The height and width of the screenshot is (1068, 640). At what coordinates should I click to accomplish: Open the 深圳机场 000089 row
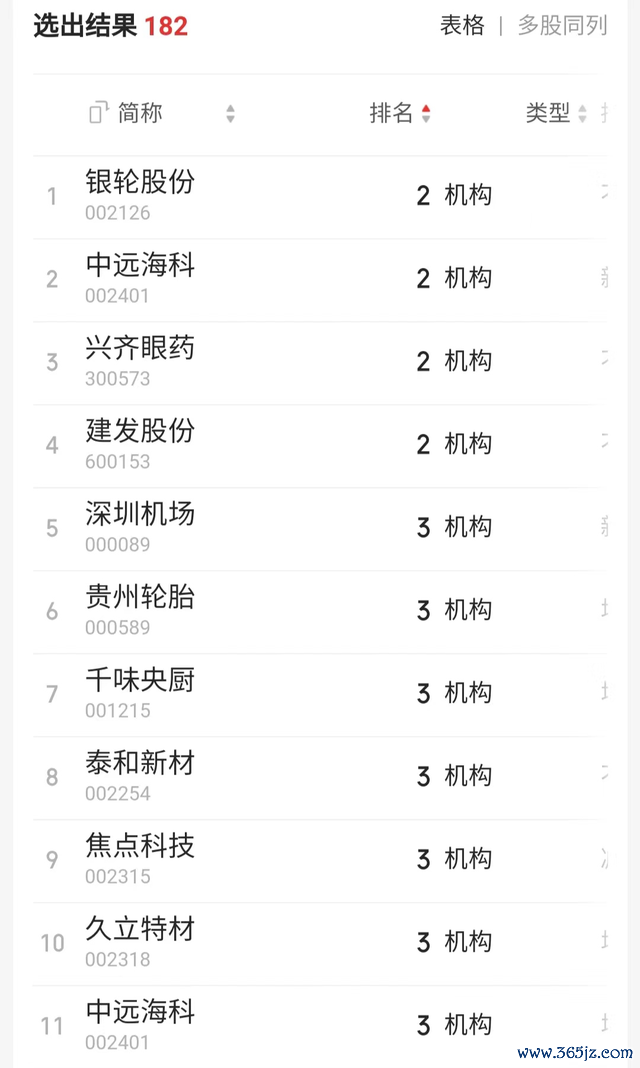[320, 529]
